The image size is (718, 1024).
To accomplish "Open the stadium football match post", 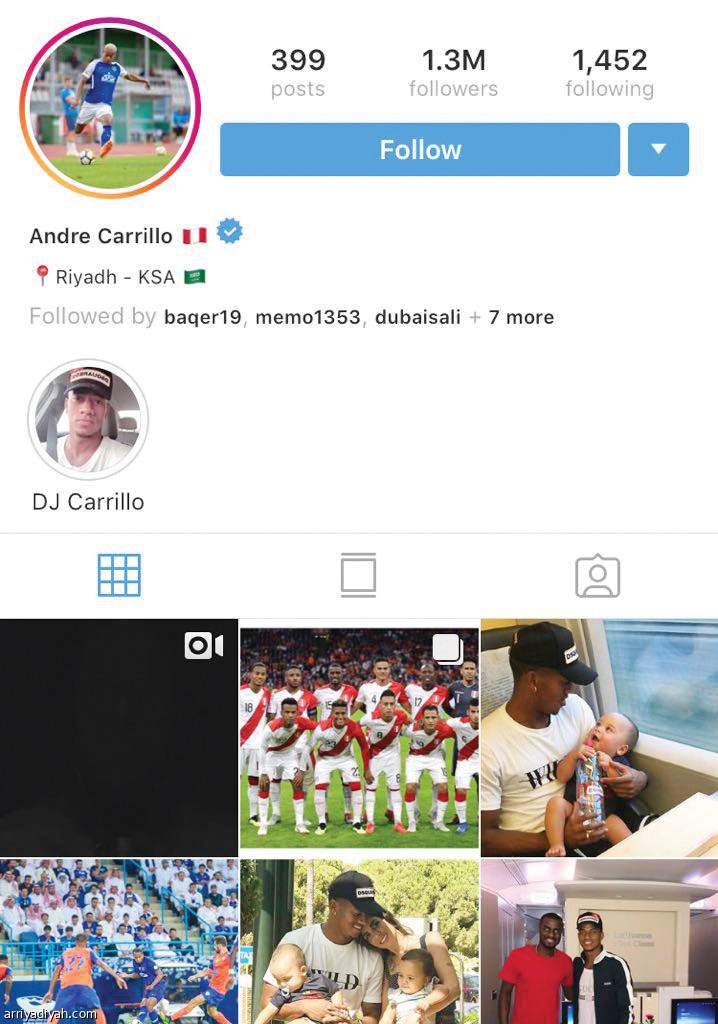I will click(118, 940).
